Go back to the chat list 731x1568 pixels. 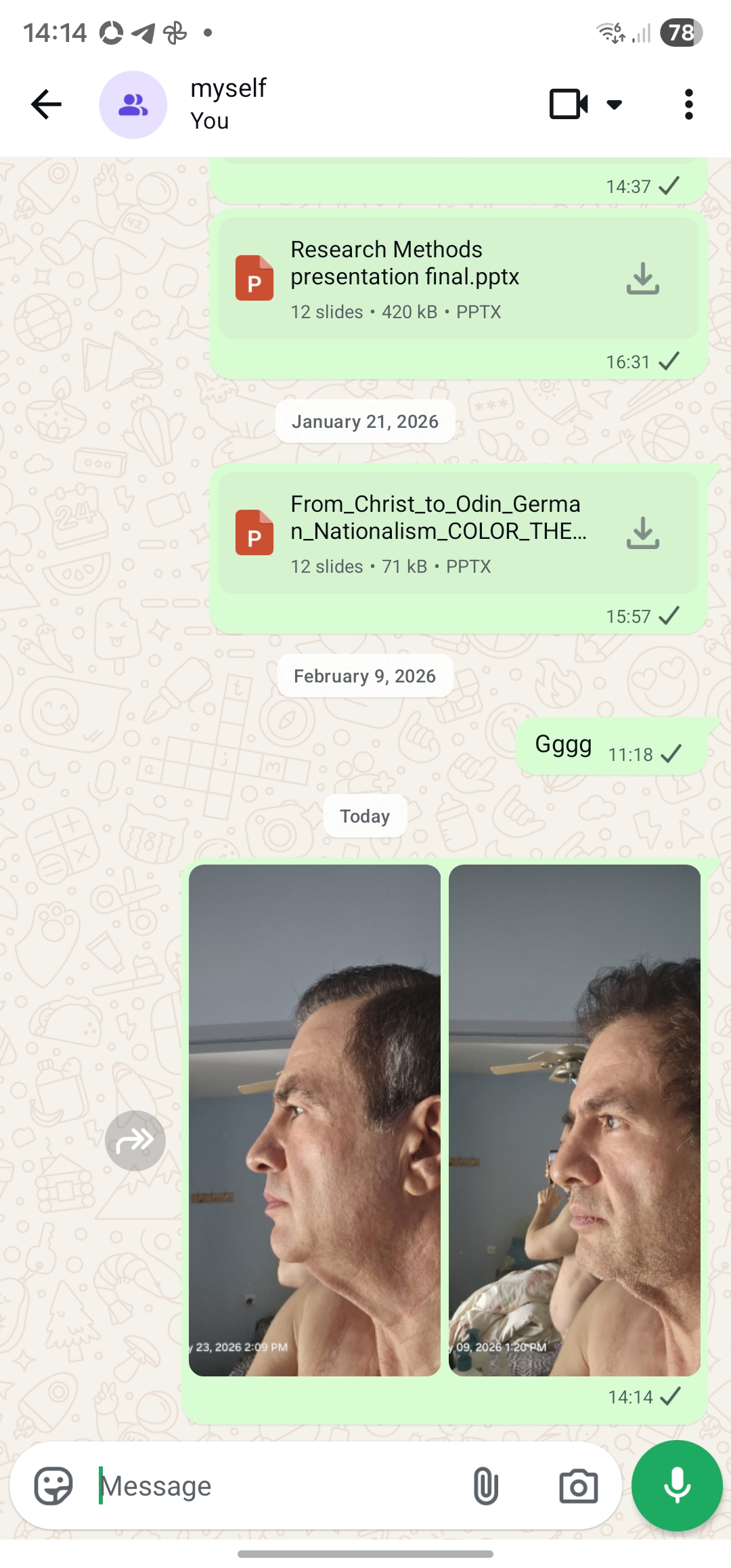click(x=46, y=104)
